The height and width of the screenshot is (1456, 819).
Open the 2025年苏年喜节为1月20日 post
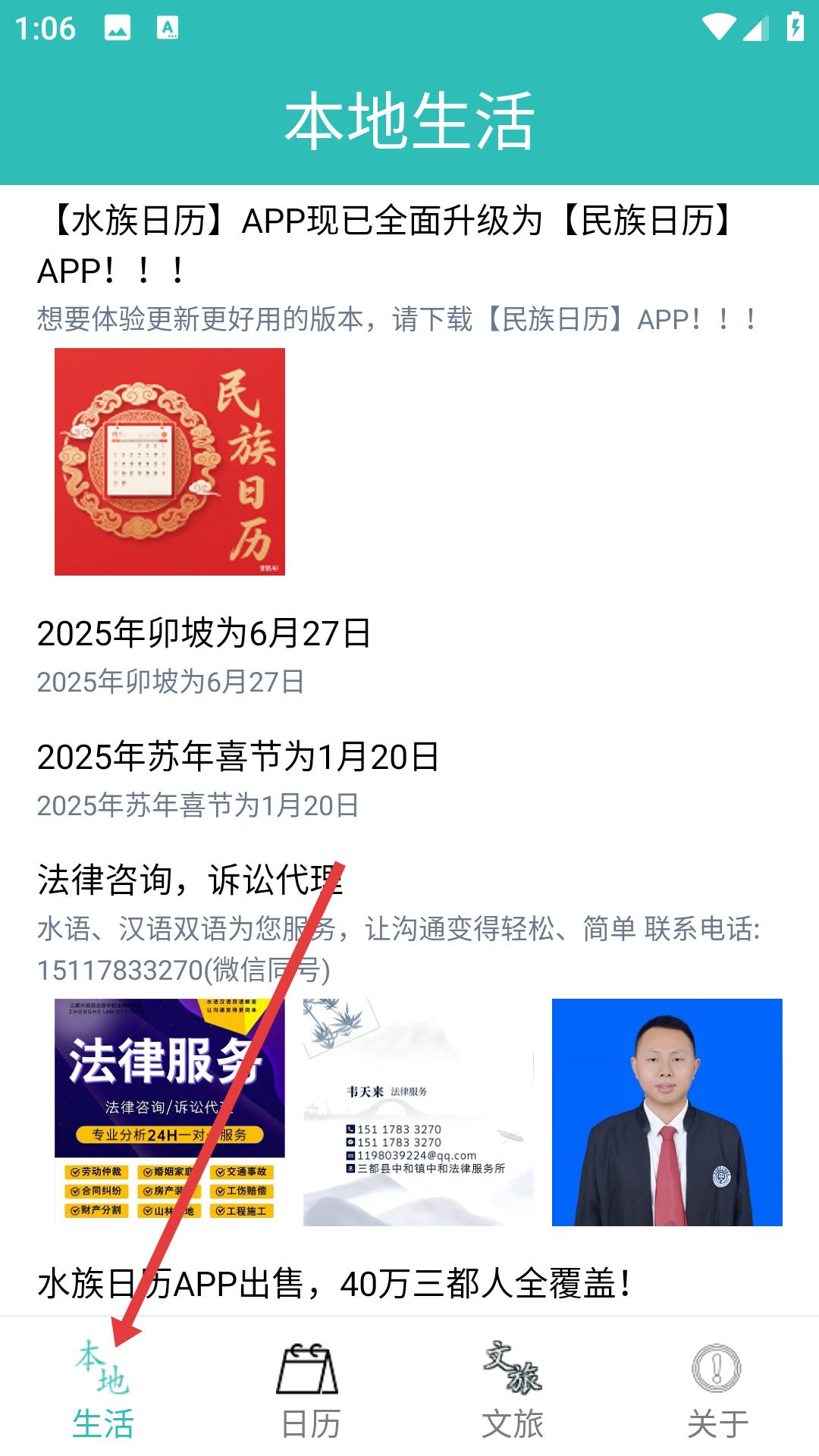click(238, 758)
